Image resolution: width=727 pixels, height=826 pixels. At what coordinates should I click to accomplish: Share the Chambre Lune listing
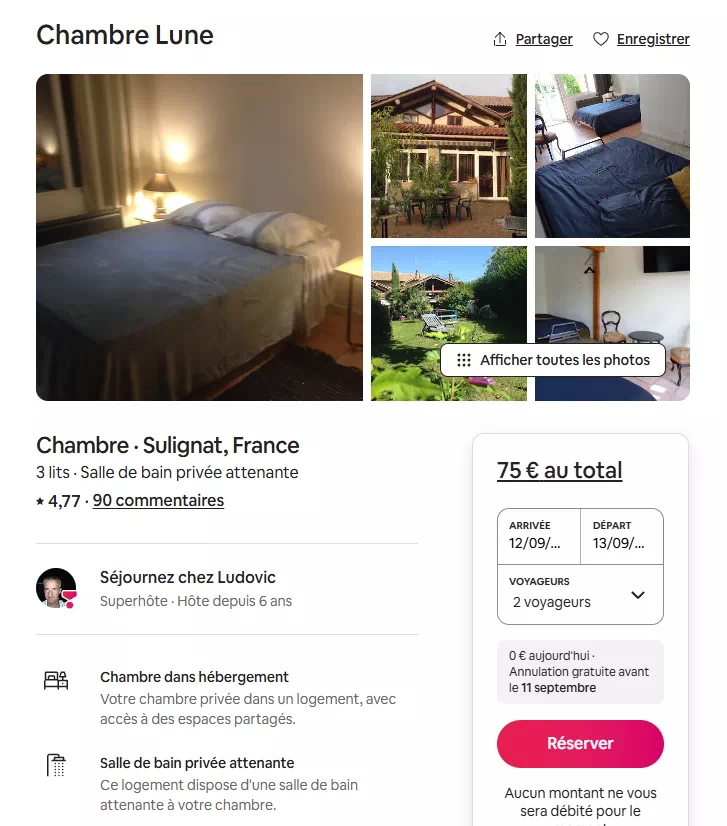click(x=533, y=39)
